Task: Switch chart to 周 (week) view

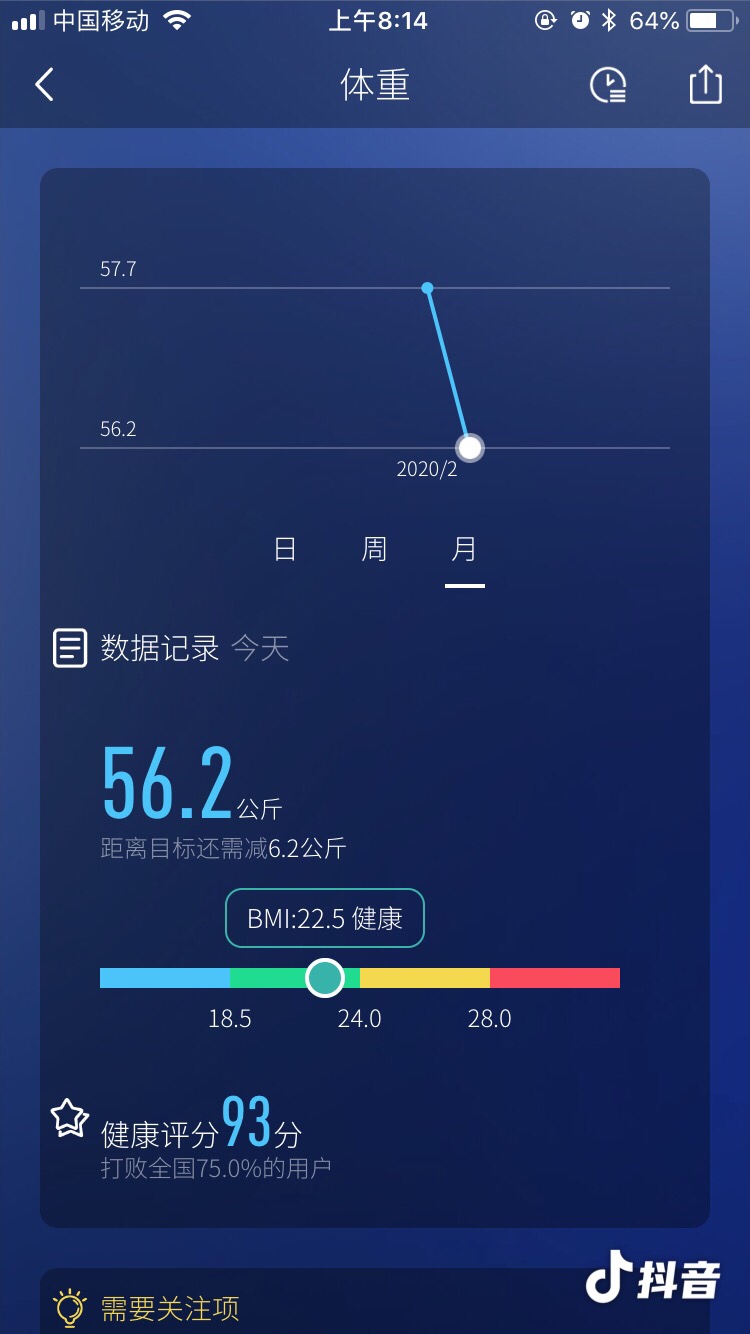Action: click(374, 549)
